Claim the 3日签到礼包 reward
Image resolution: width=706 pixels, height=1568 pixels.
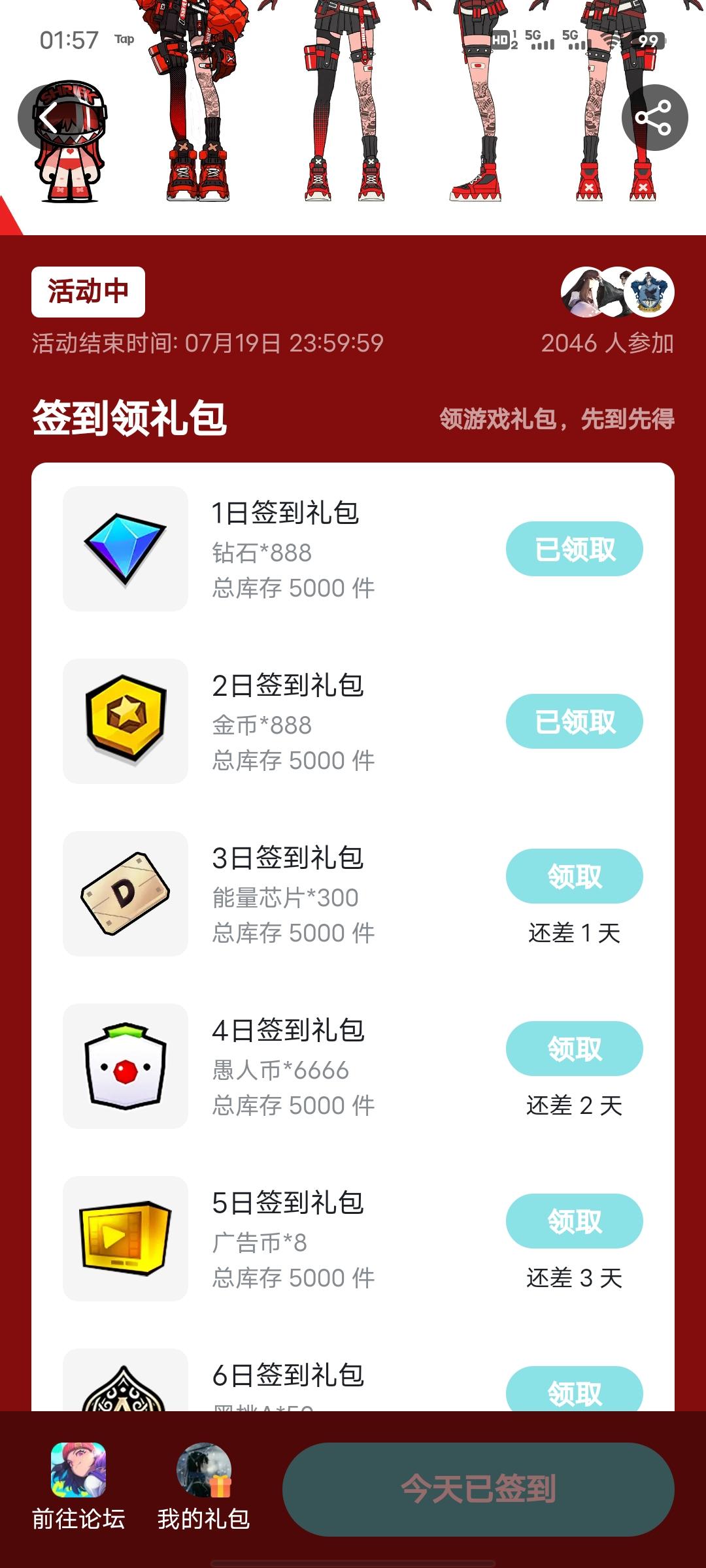[x=574, y=876]
